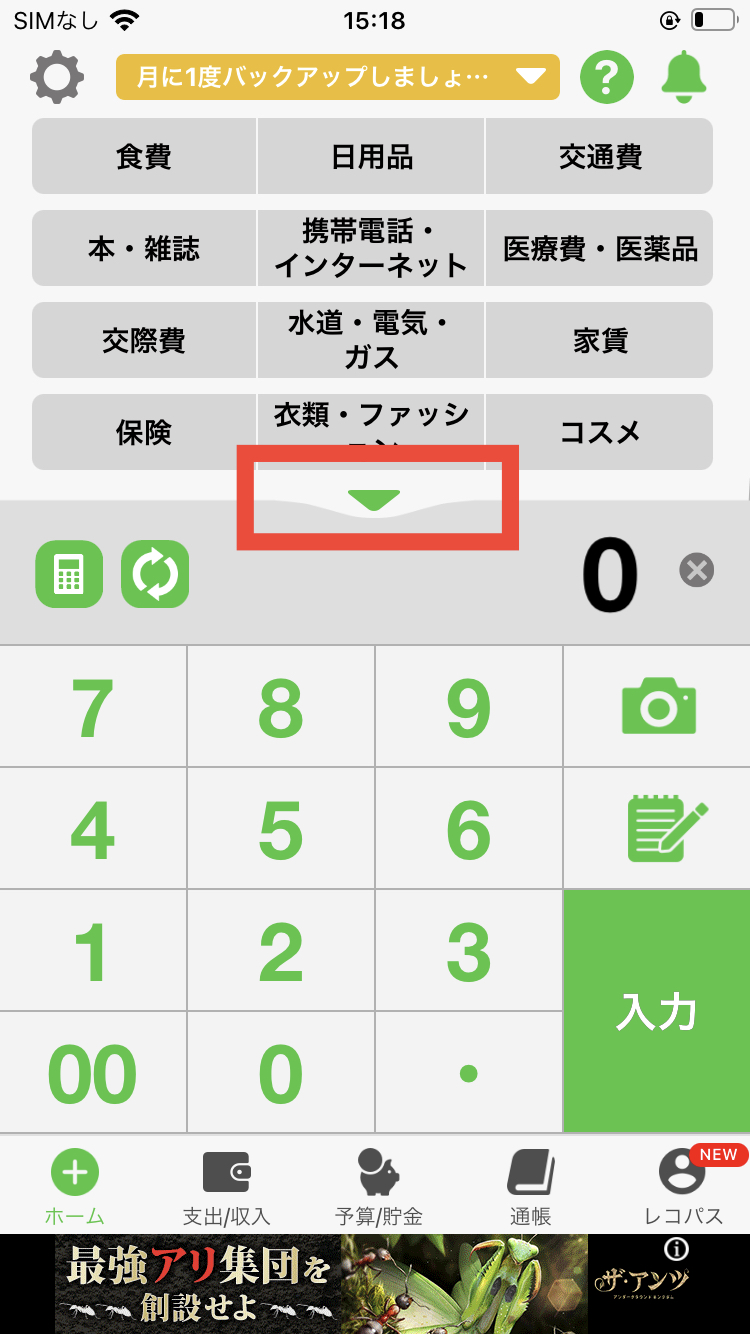Switch to the 支出/収入 tab
The width and height of the screenshot is (750, 1334).
(x=226, y=1187)
